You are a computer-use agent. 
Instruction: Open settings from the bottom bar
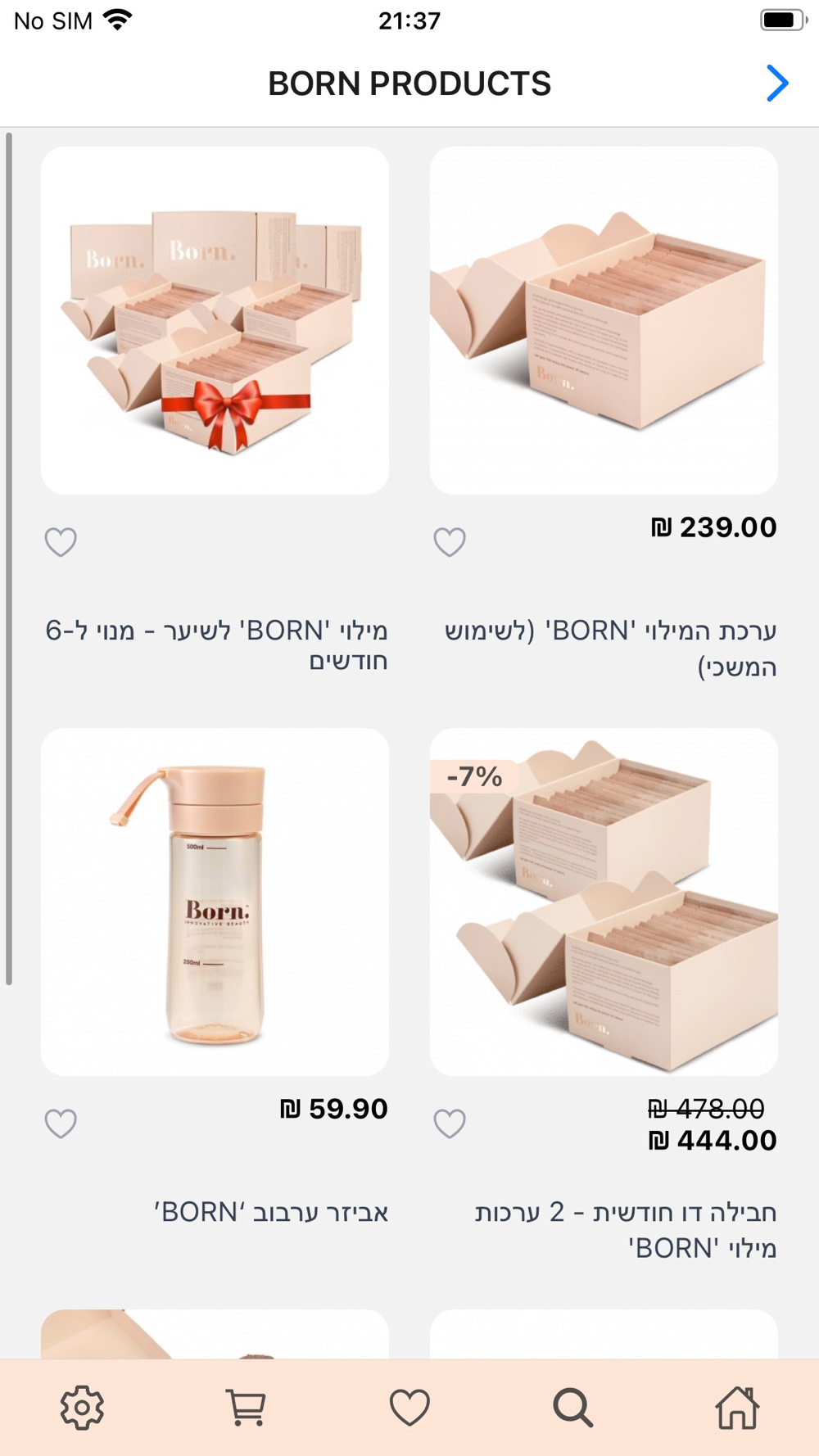tap(82, 1408)
